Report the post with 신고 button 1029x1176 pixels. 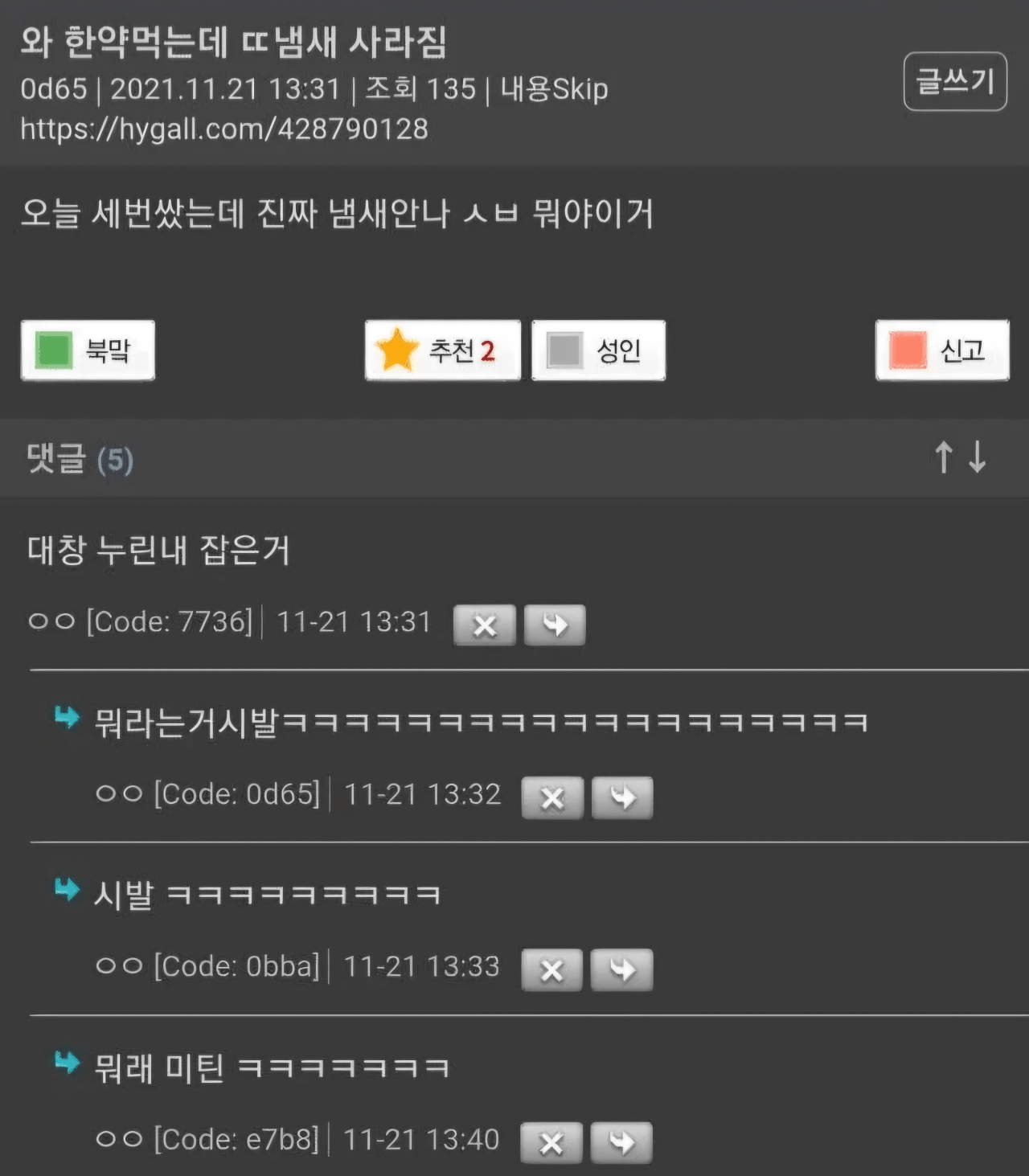coord(941,350)
